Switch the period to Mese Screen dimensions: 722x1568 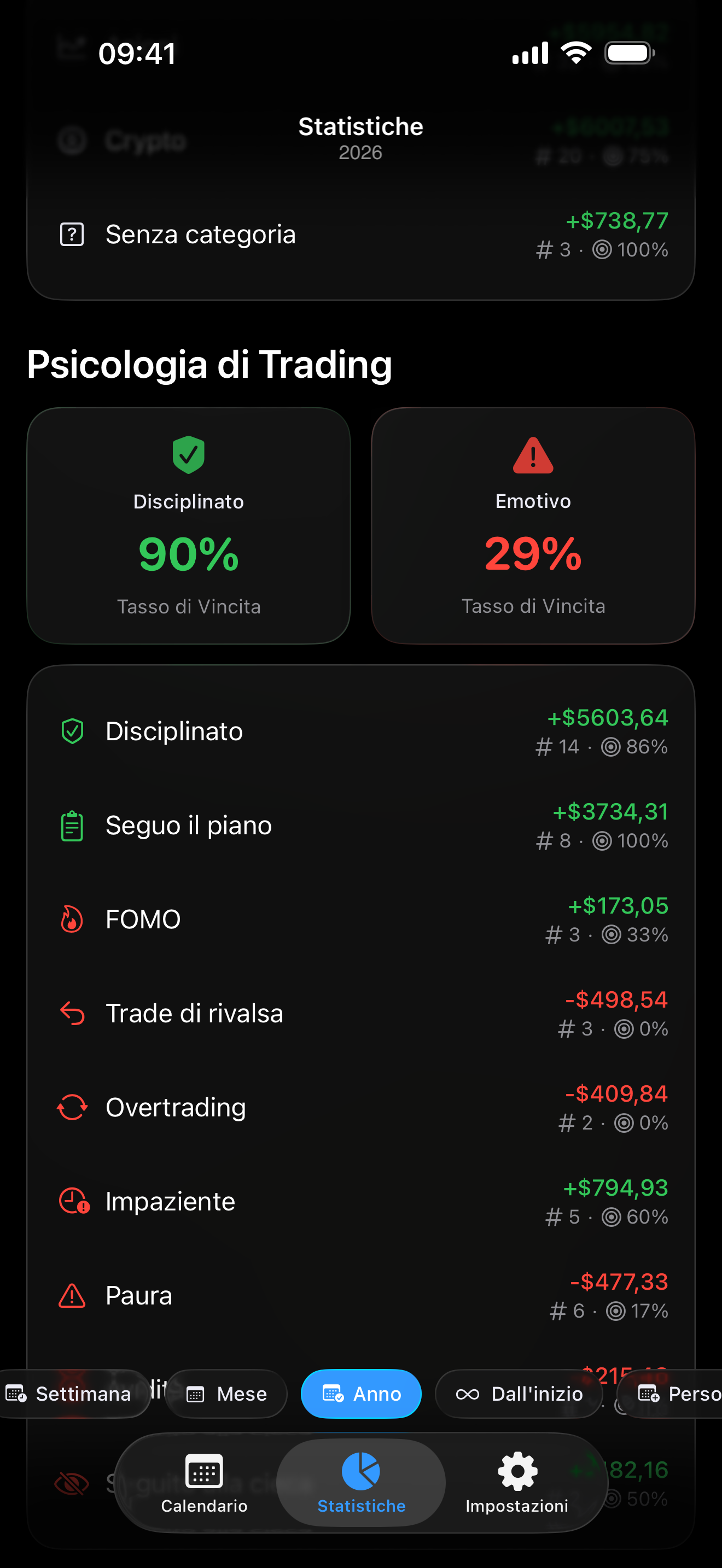(x=226, y=1394)
